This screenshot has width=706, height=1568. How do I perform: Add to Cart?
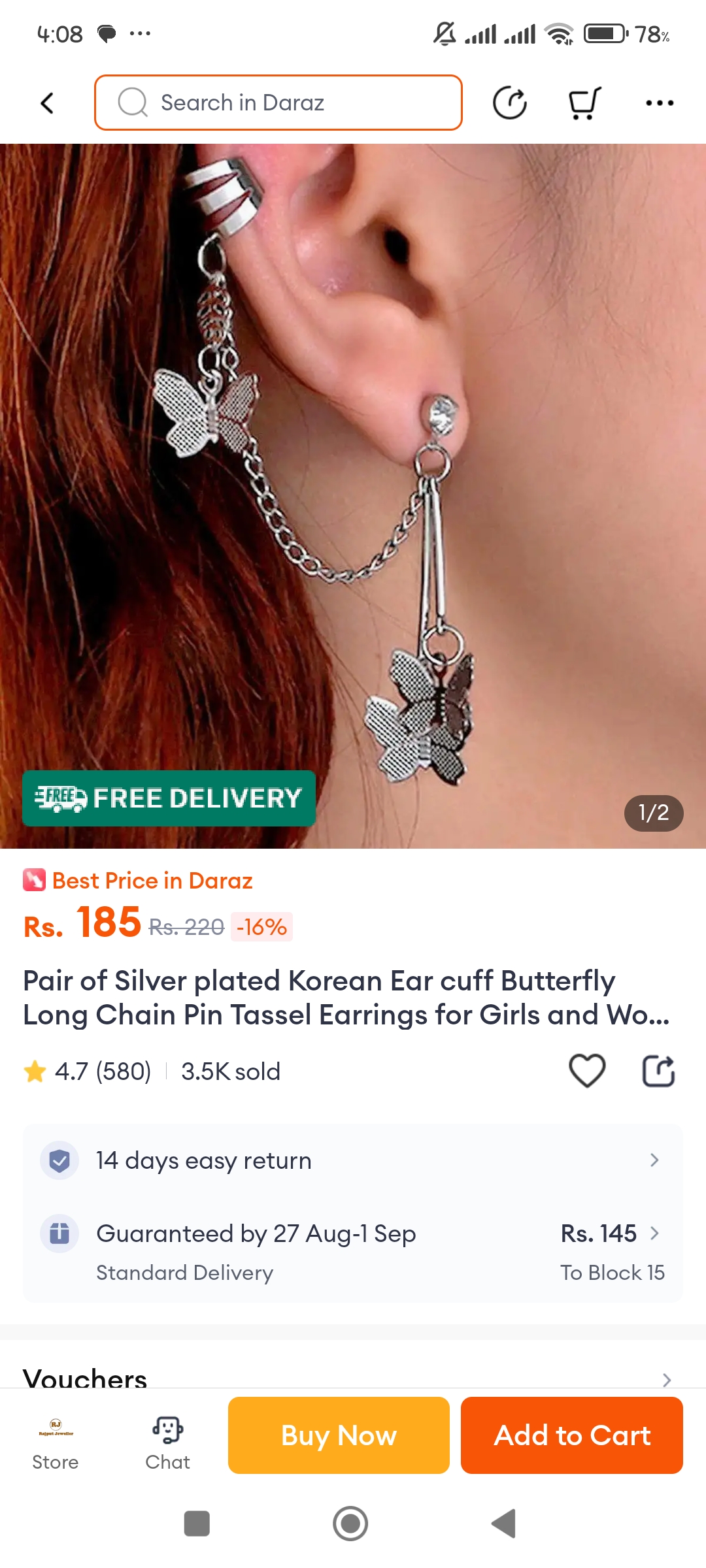click(571, 1435)
